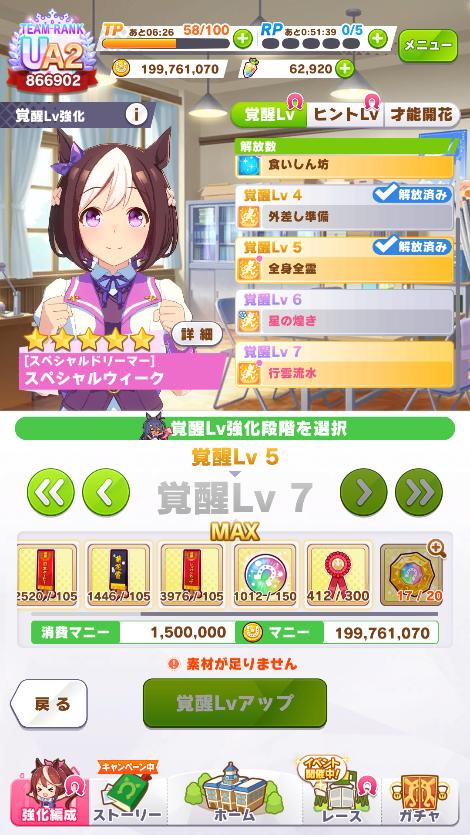
Task: Go back with the 戻る button
Action: click(50, 703)
